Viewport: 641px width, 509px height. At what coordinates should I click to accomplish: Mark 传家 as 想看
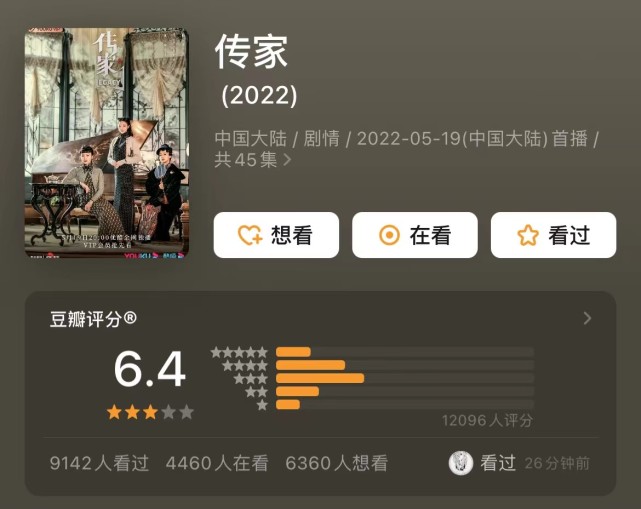tap(276, 235)
